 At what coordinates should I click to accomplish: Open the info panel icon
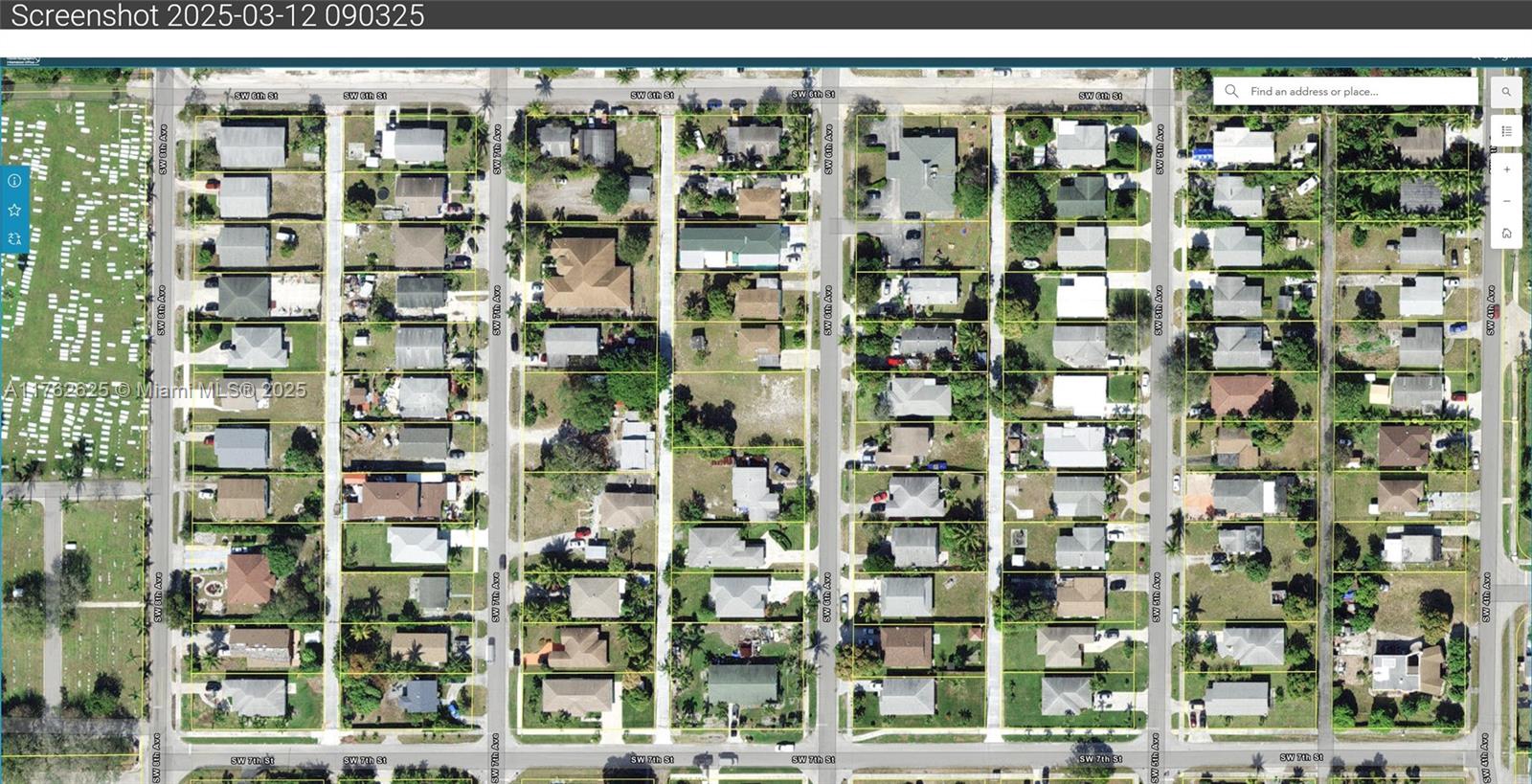point(14,181)
